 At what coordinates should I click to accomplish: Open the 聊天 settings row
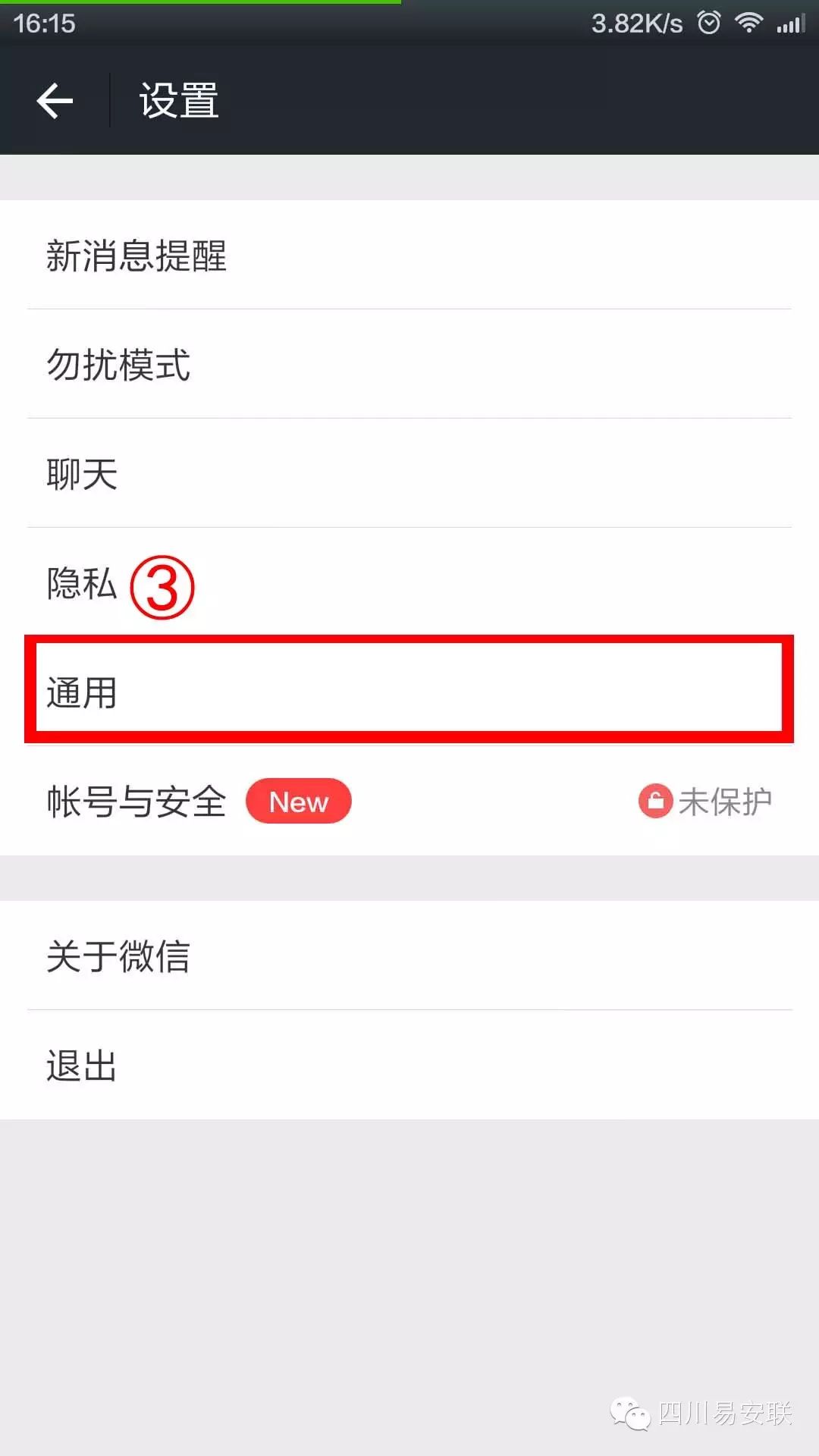pos(409,473)
